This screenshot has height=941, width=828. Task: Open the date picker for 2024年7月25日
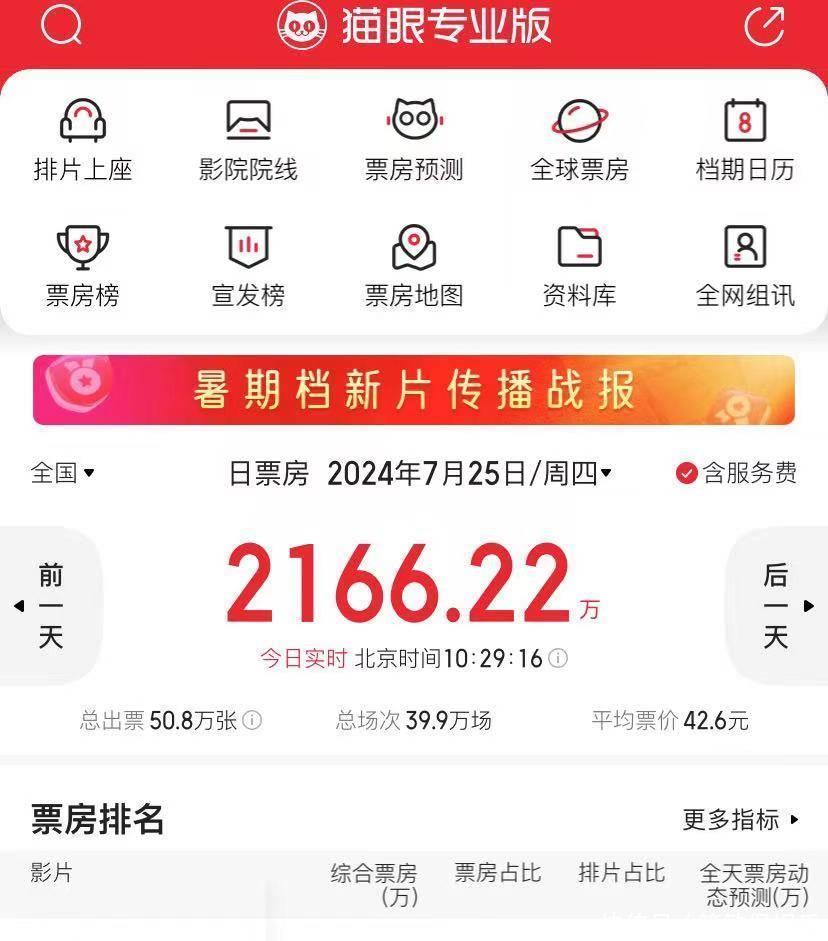(x=469, y=474)
